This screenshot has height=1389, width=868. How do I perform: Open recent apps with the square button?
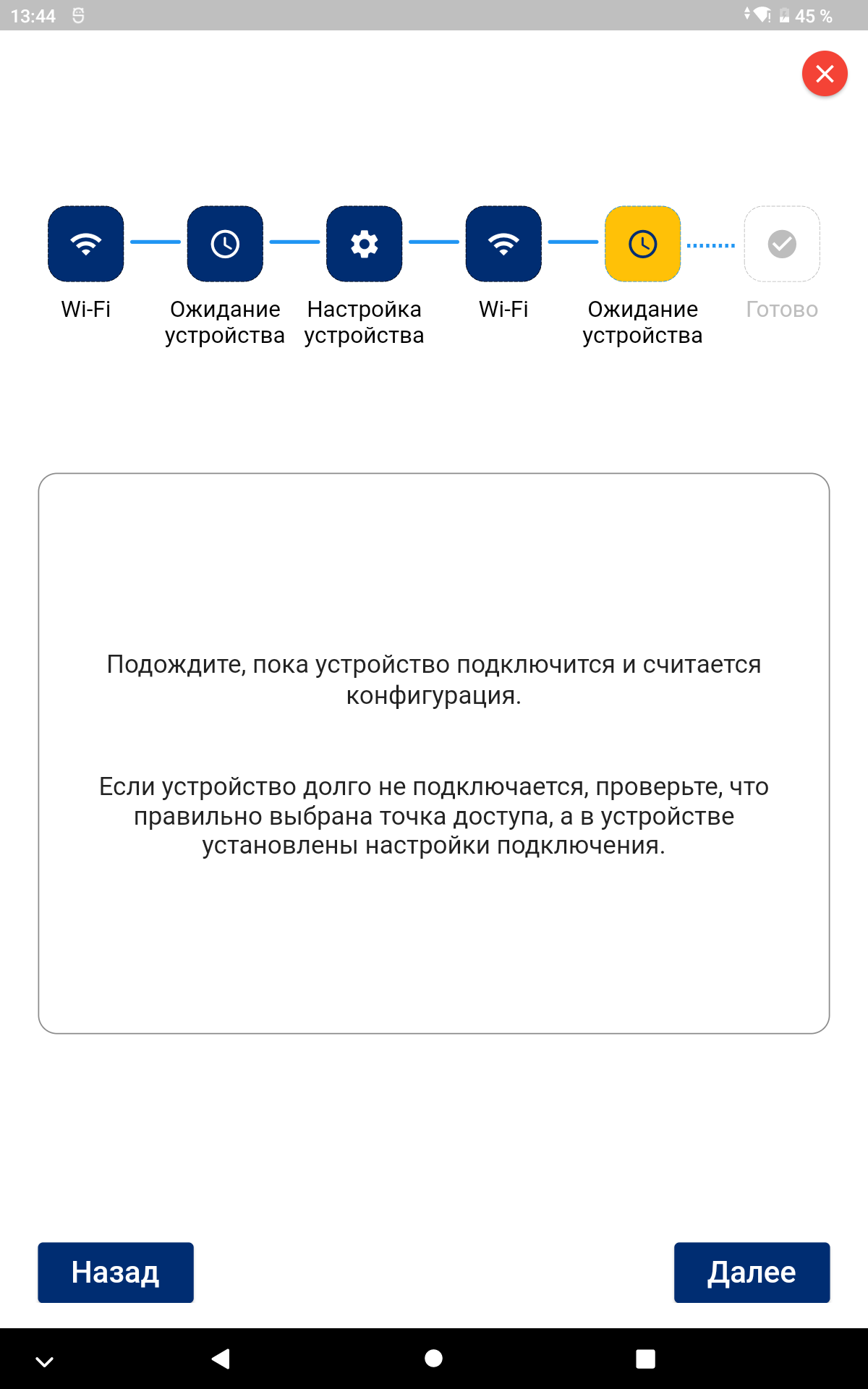(645, 1359)
